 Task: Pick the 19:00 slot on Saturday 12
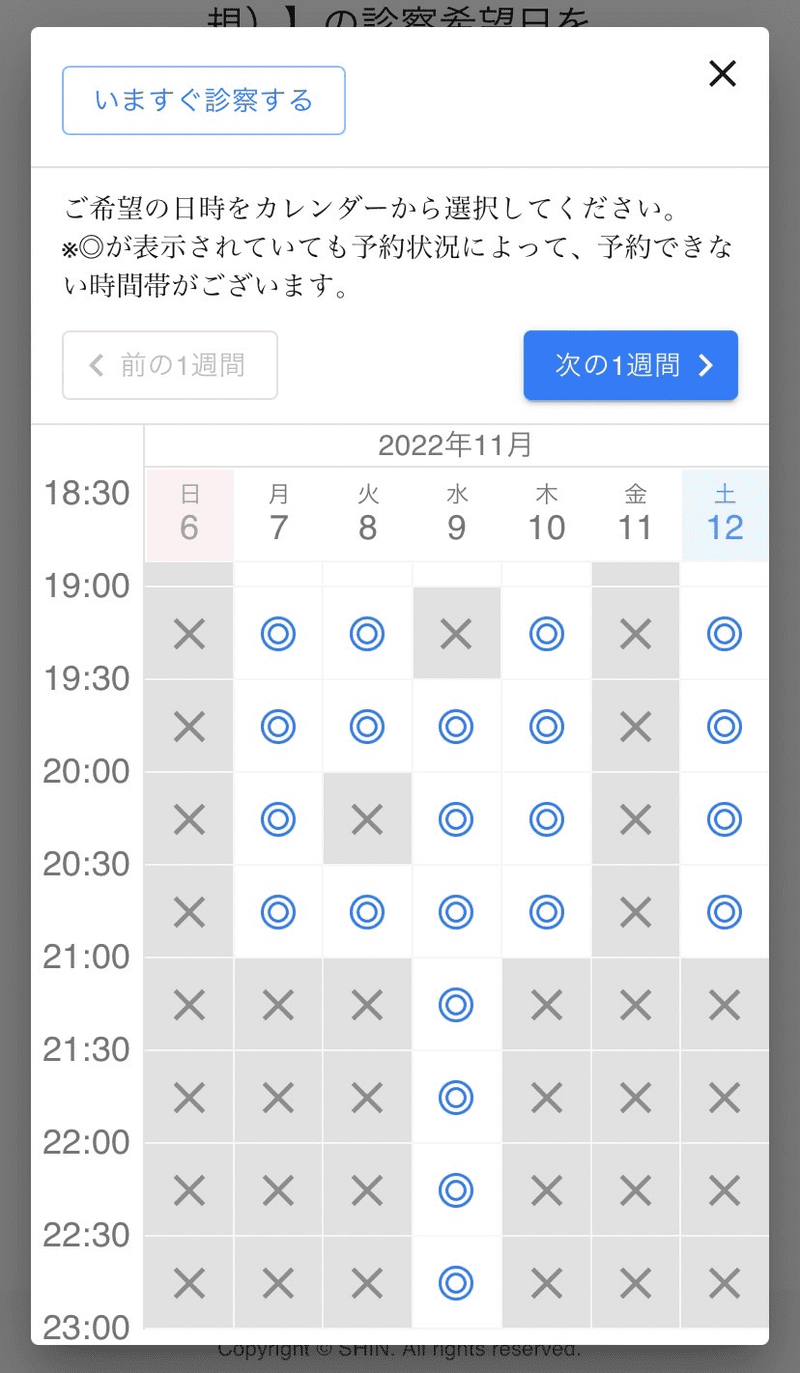click(724, 633)
